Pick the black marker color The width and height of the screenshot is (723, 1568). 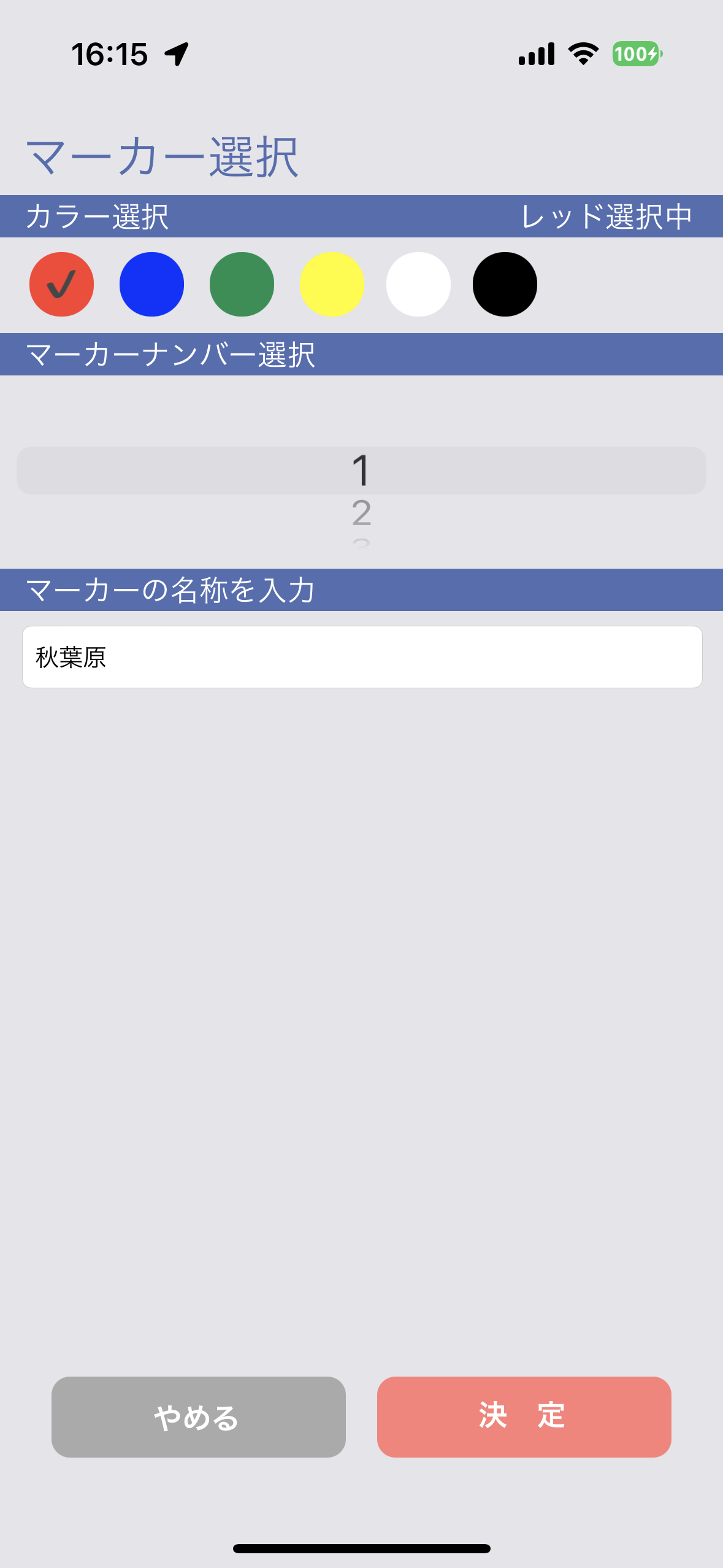[505, 284]
